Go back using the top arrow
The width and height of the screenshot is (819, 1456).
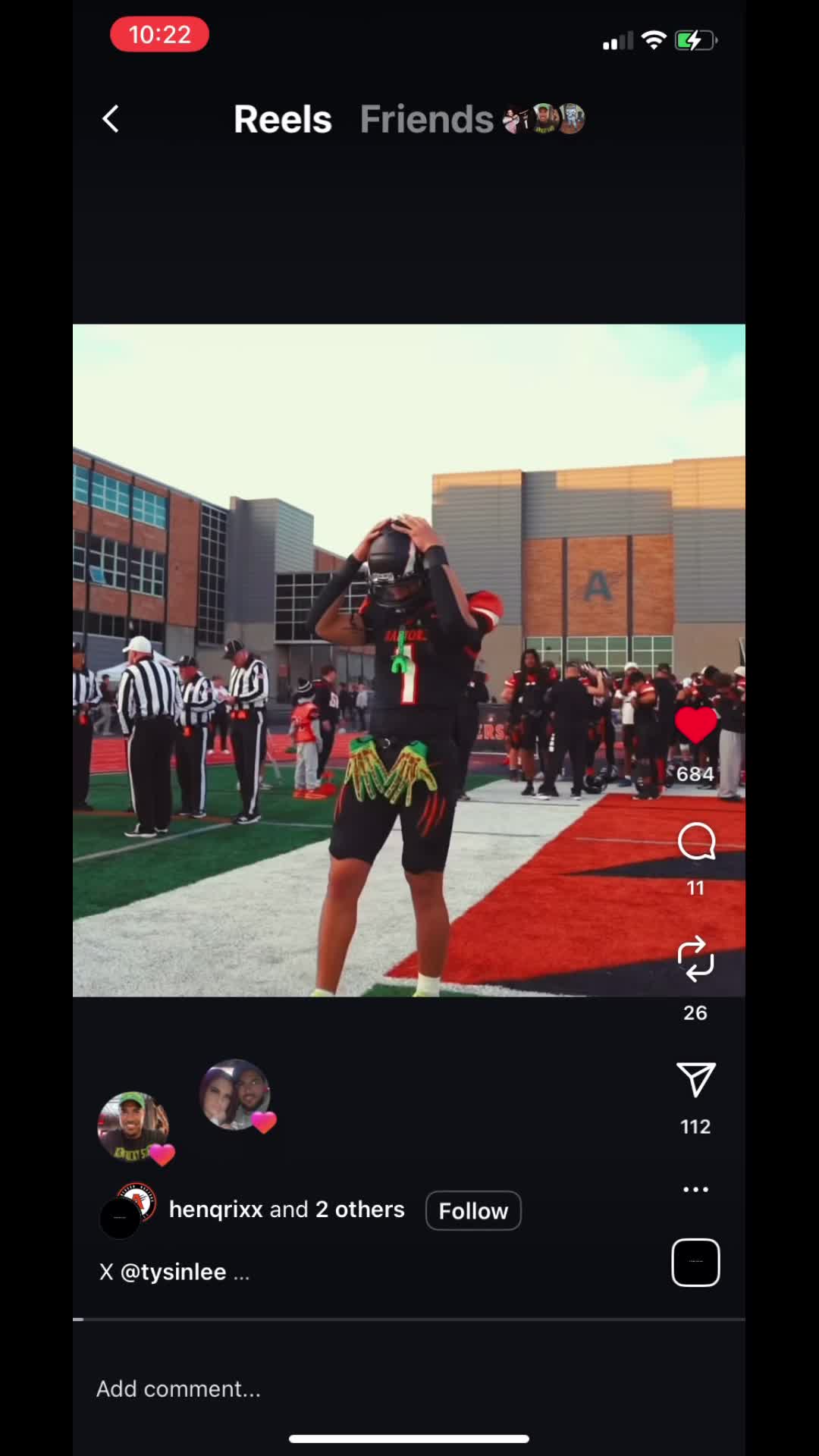point(111,119)
